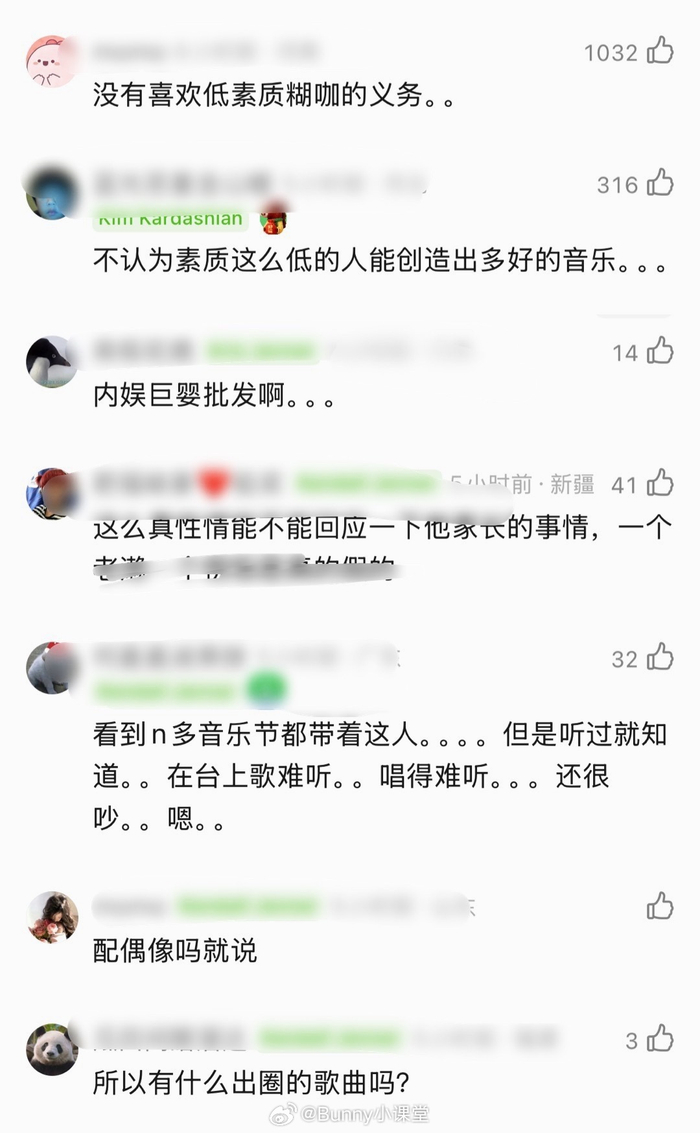
Task: Like the "配偶像吗就说" comment
Action: pyautogui.click(x=660, y=907)
